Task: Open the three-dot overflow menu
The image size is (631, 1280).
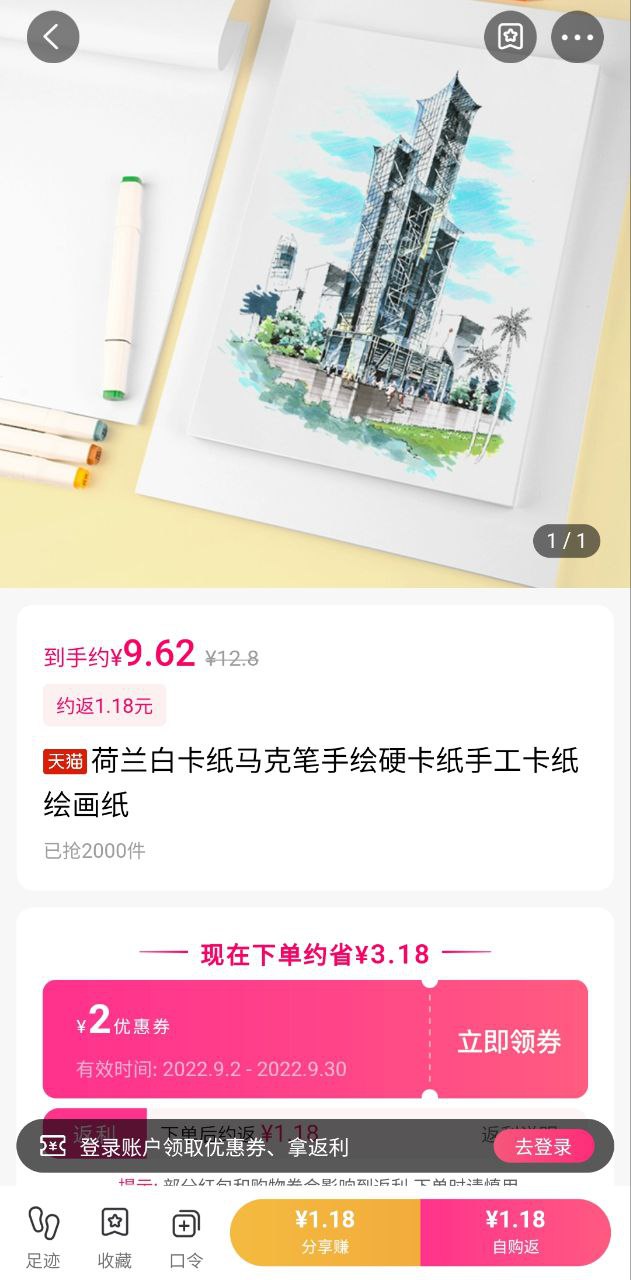Action: click(577, 37)
